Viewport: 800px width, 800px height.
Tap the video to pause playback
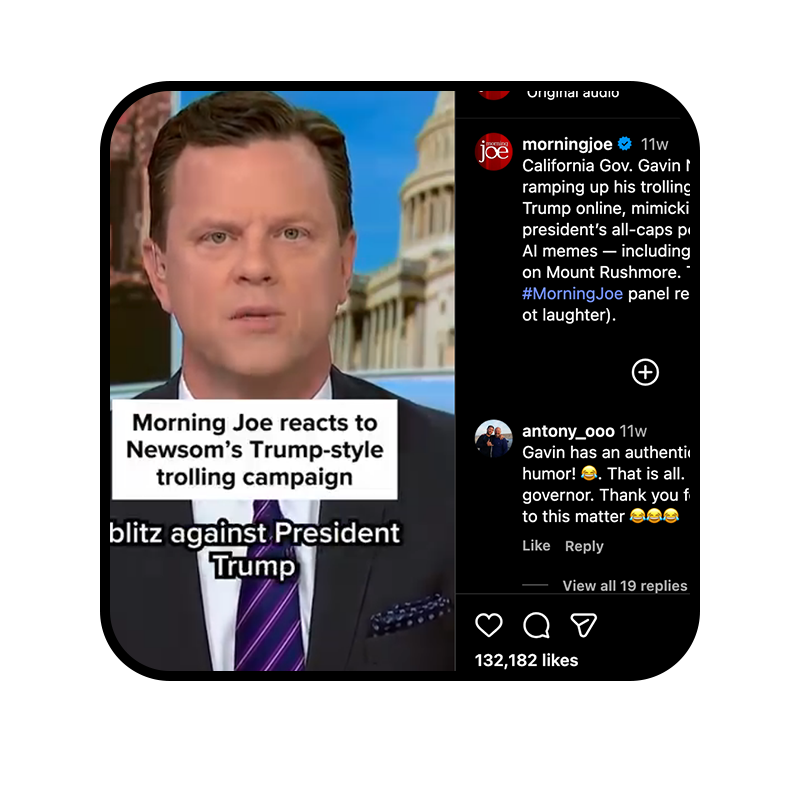point(280,300)
